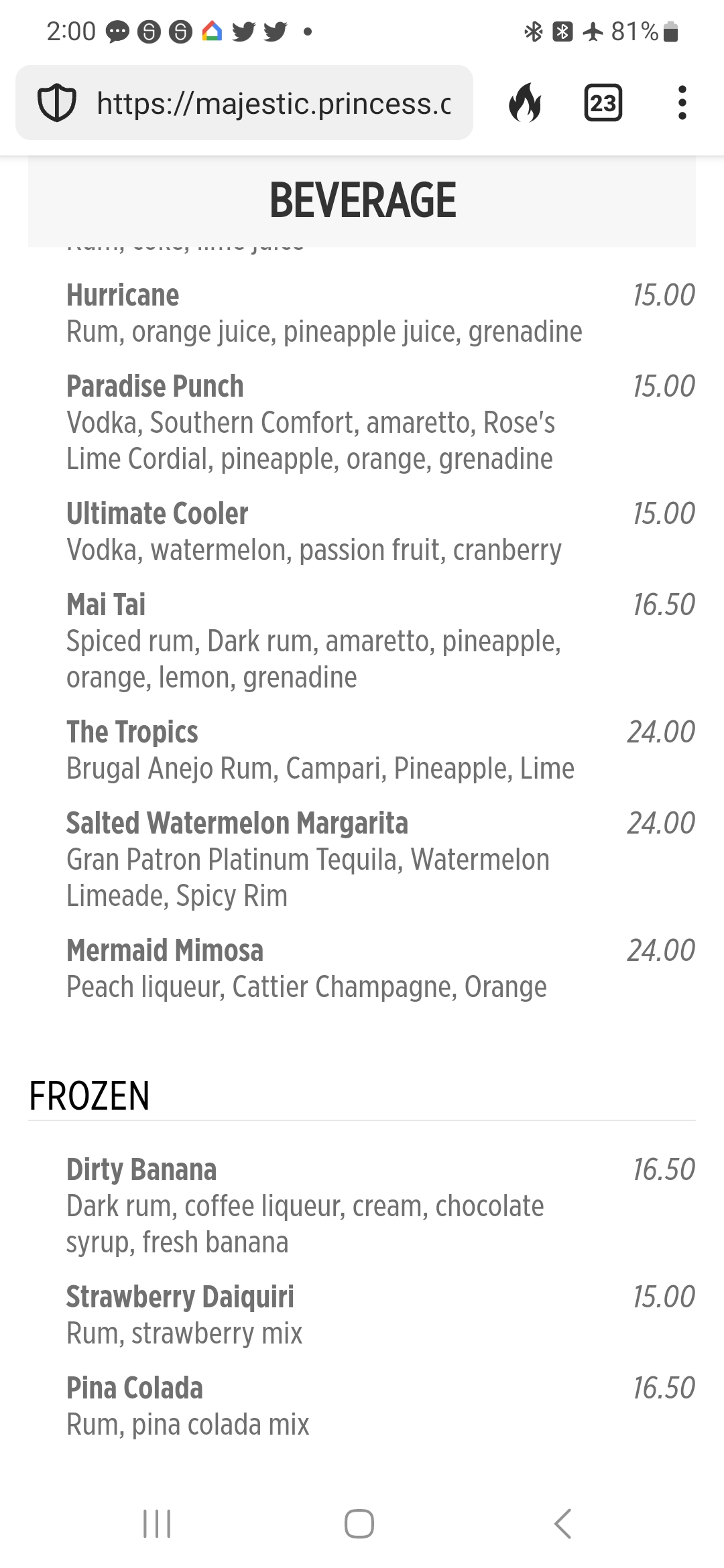Open the tab switcher showing 23
The height and width of the screenshot is (1568, 724).
point(603,103)
